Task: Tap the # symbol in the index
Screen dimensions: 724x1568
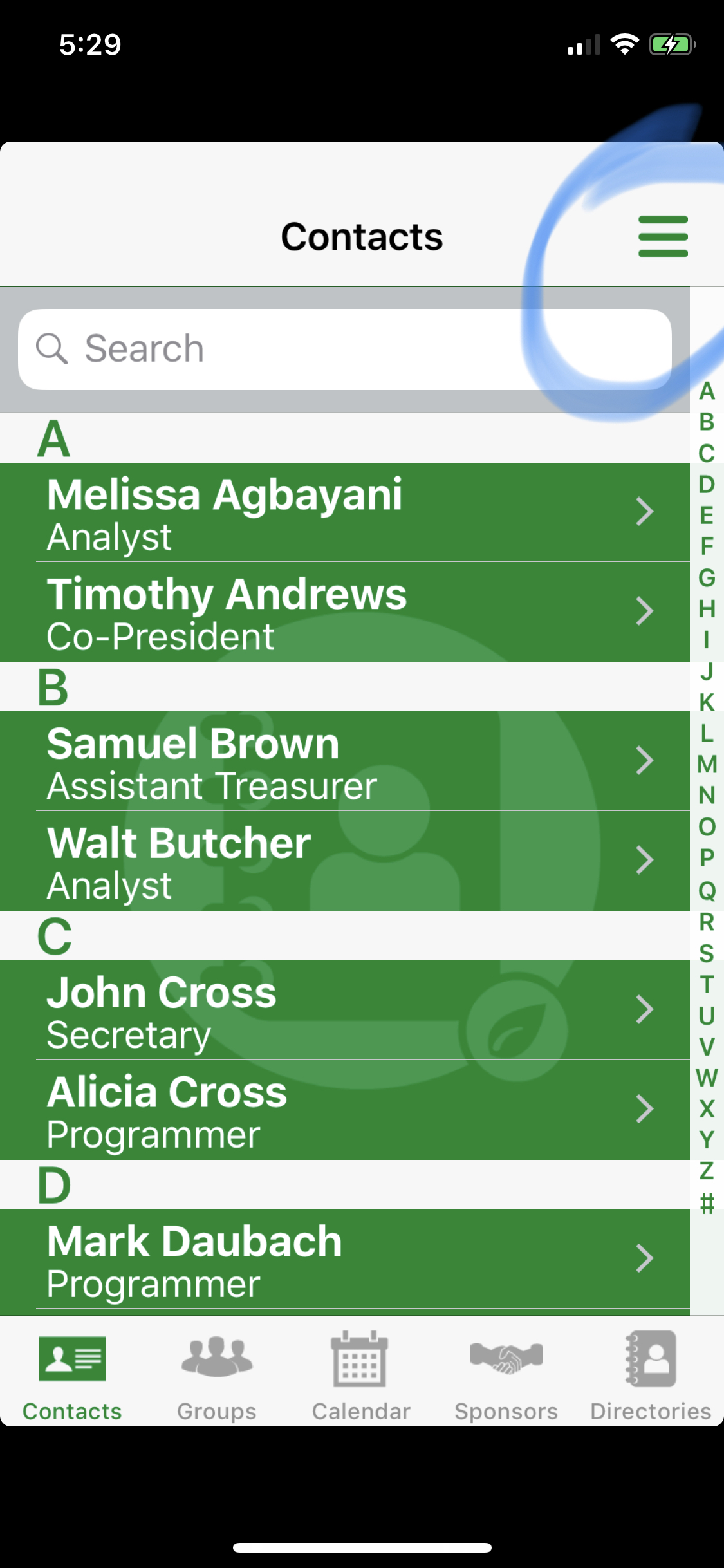Action: pyautogui.click(x=707, y=1202)
